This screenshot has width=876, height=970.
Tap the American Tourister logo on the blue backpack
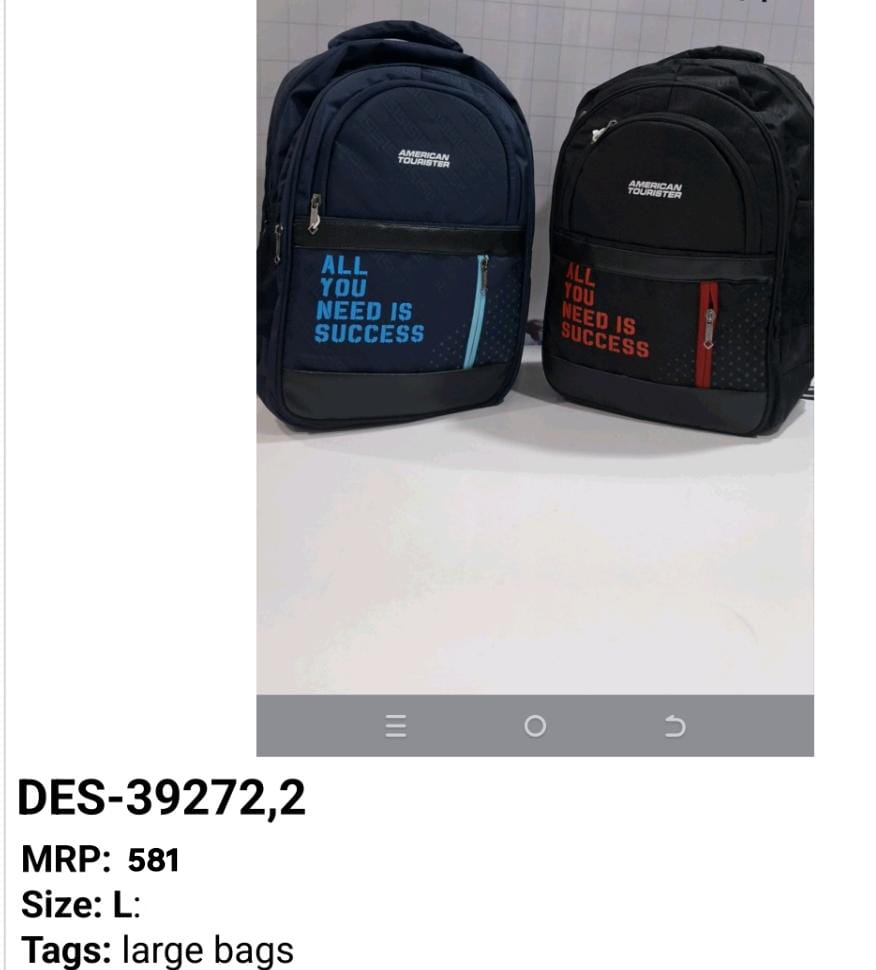tap(424, 156)
